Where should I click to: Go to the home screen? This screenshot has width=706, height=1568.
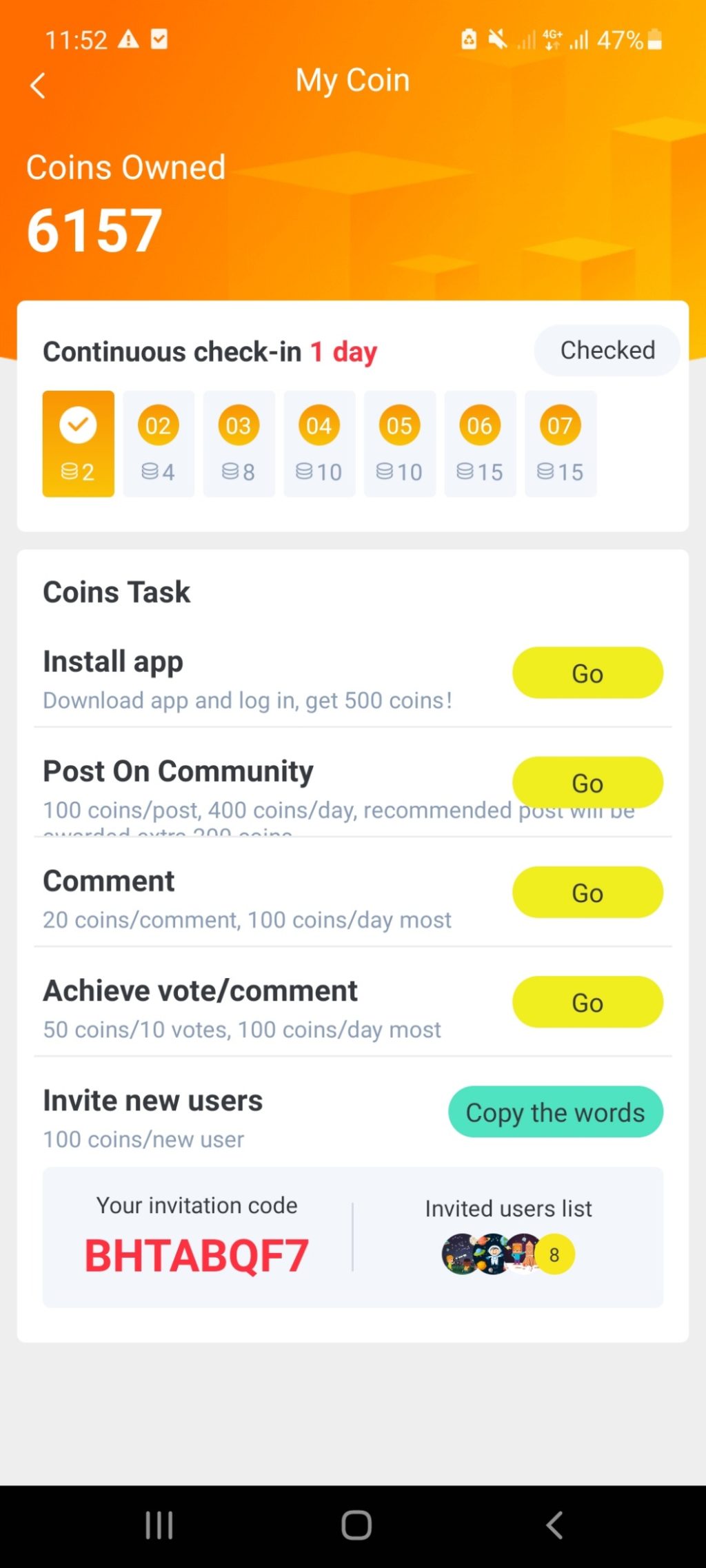(x=356, y=1525)
